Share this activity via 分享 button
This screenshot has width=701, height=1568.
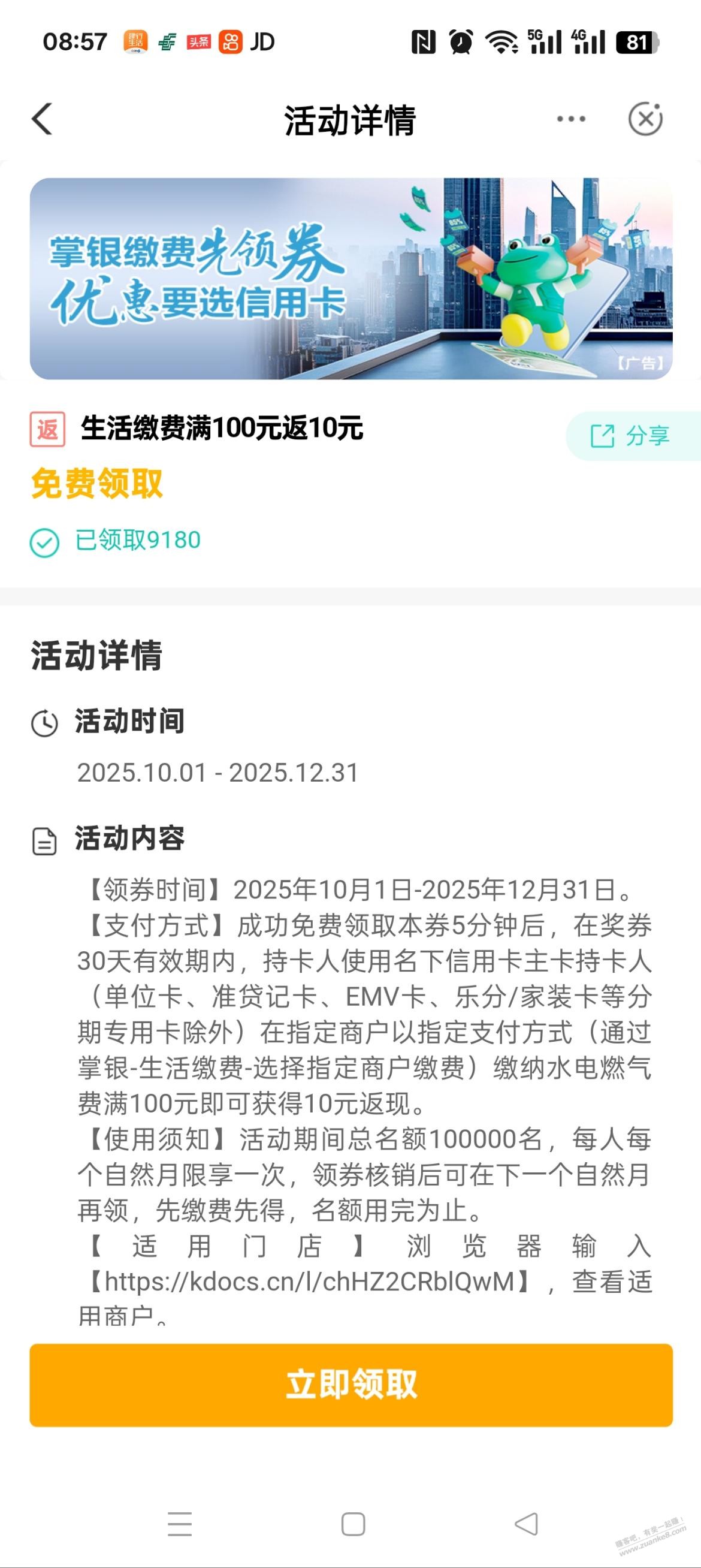tap(631, 436)
